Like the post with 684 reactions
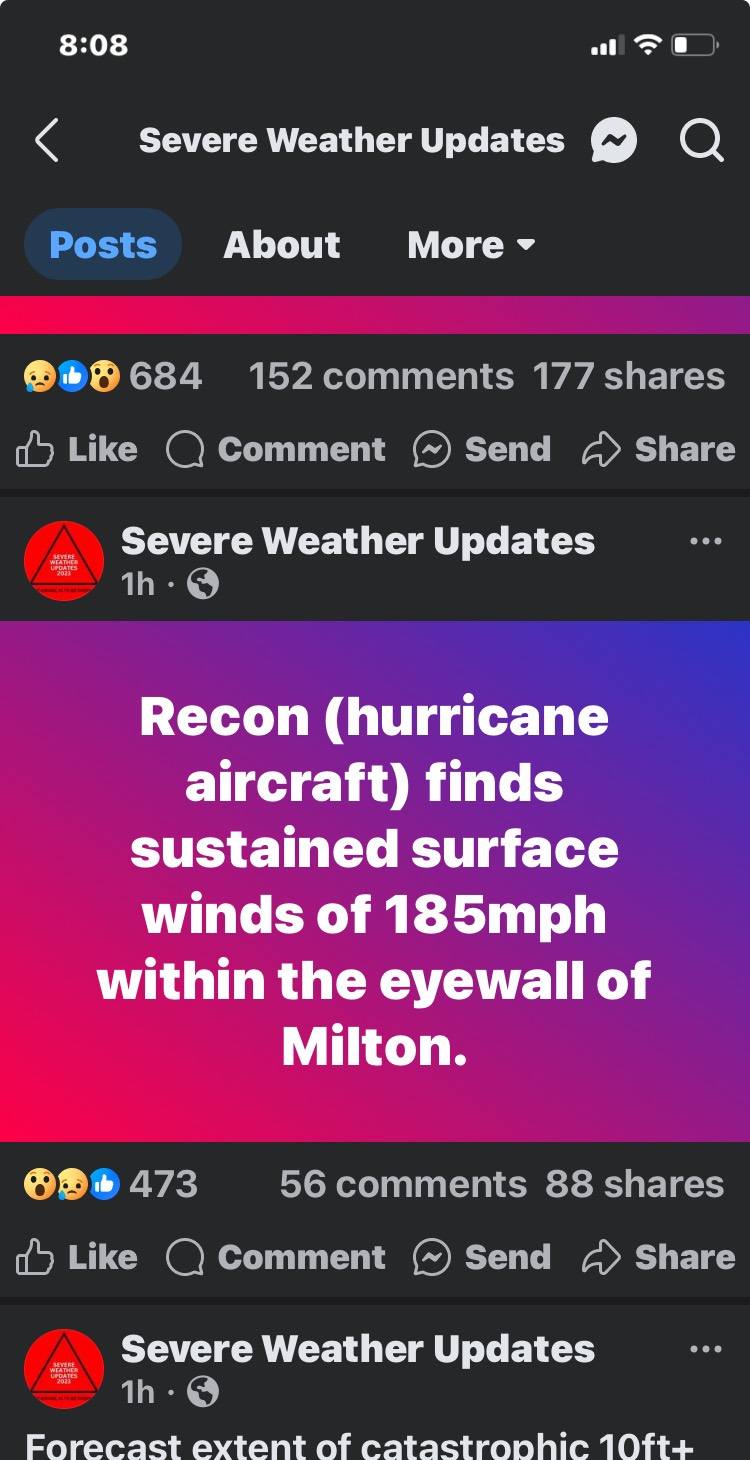750x1460 pixels. (x=77, y=450)
